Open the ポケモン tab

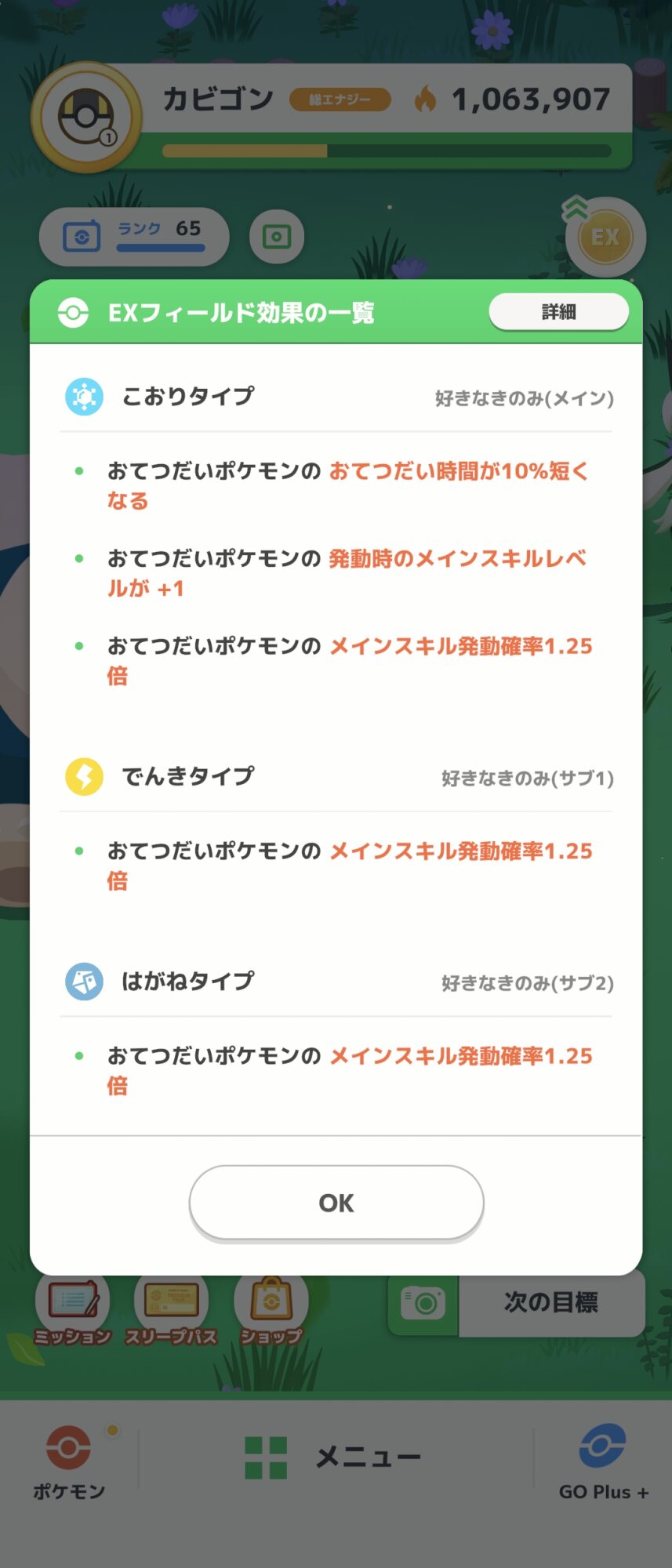(69, 1460)
